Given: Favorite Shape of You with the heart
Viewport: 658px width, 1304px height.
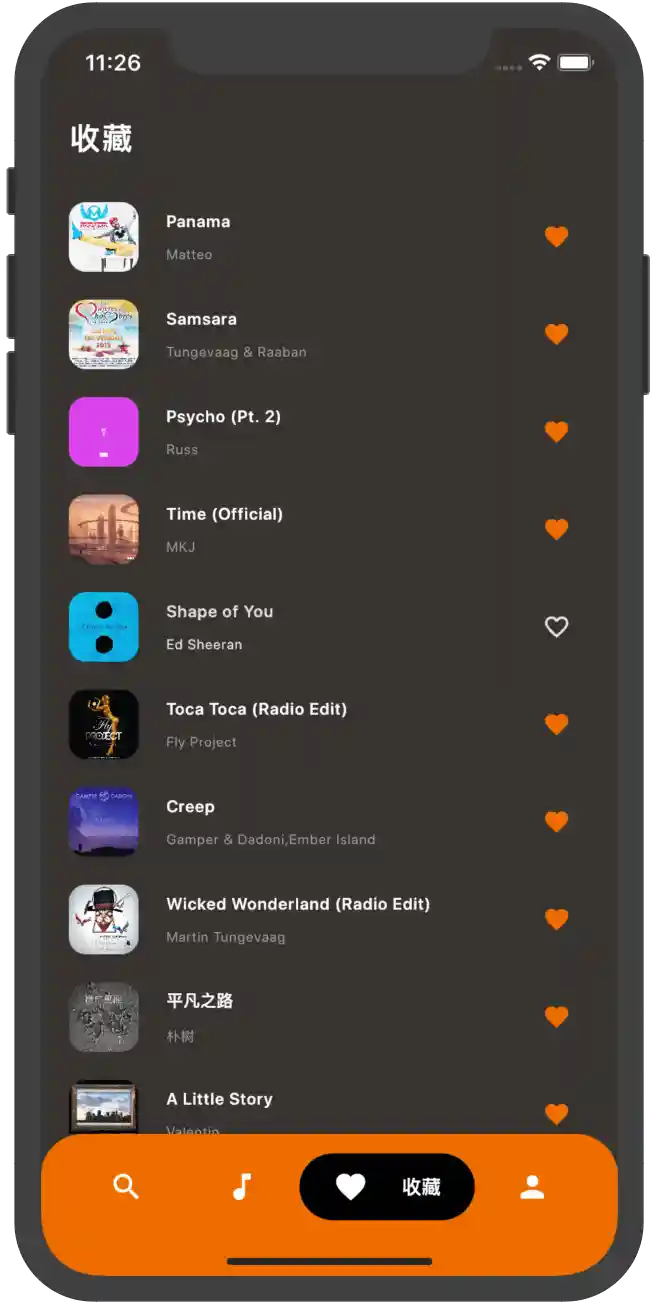Looking at the screenshot, I should click(x=556, y=627).
